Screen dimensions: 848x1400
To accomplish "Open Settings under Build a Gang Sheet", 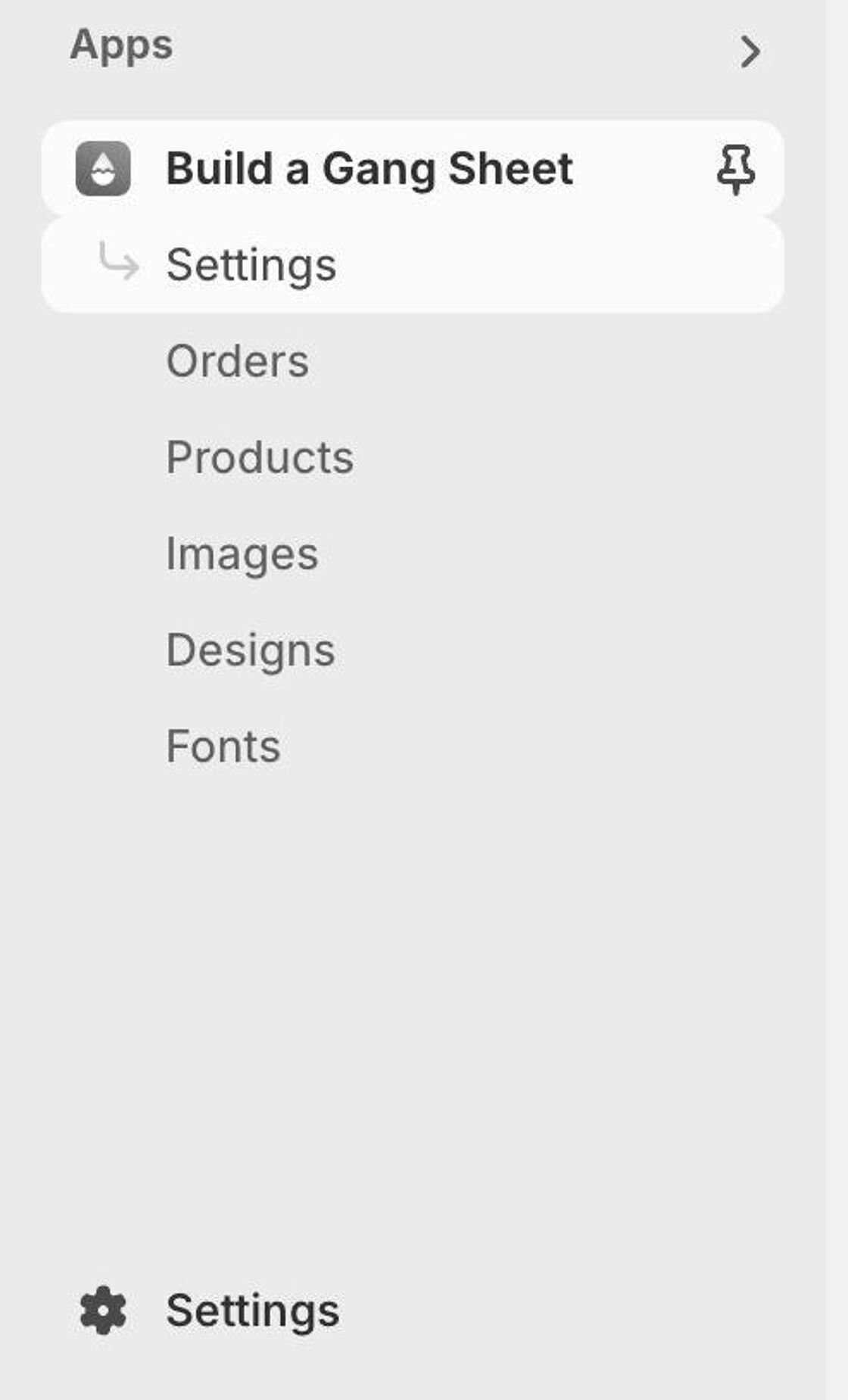I will (251, 265).
